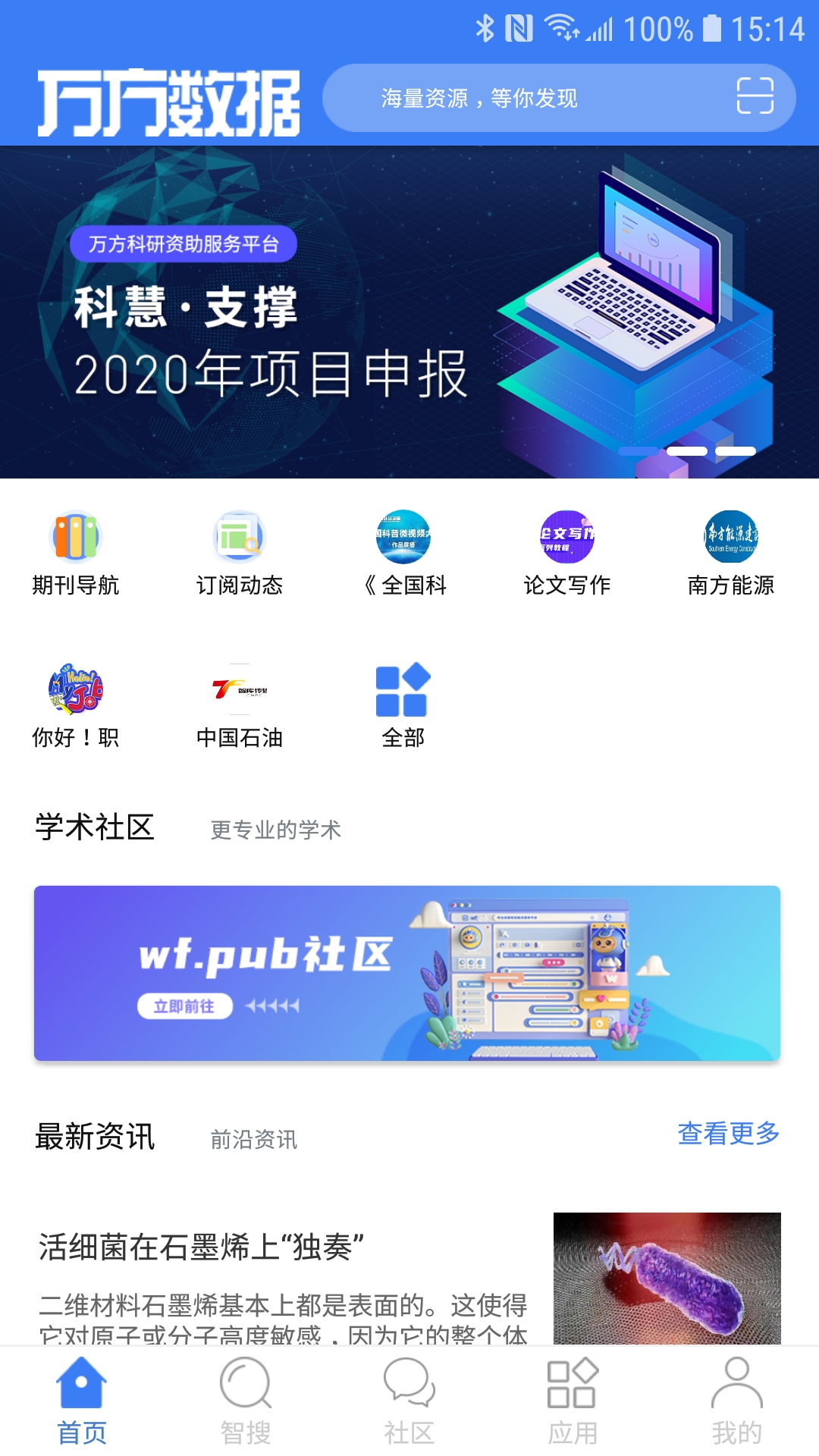Tap 查看更多 for latest news

pyautogui.click(x=728, y=1134)
